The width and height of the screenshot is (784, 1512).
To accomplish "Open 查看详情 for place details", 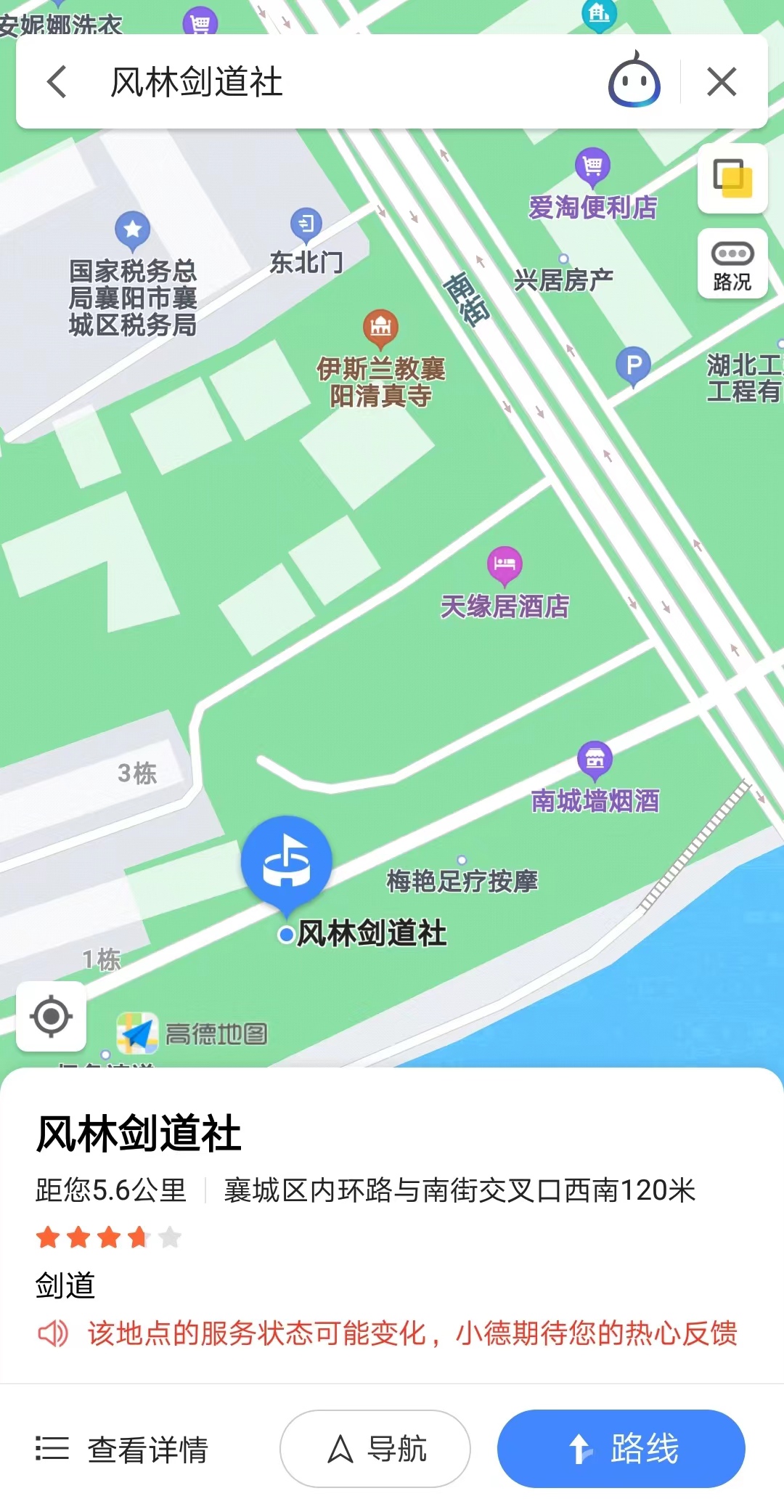I will point(122,1449).
